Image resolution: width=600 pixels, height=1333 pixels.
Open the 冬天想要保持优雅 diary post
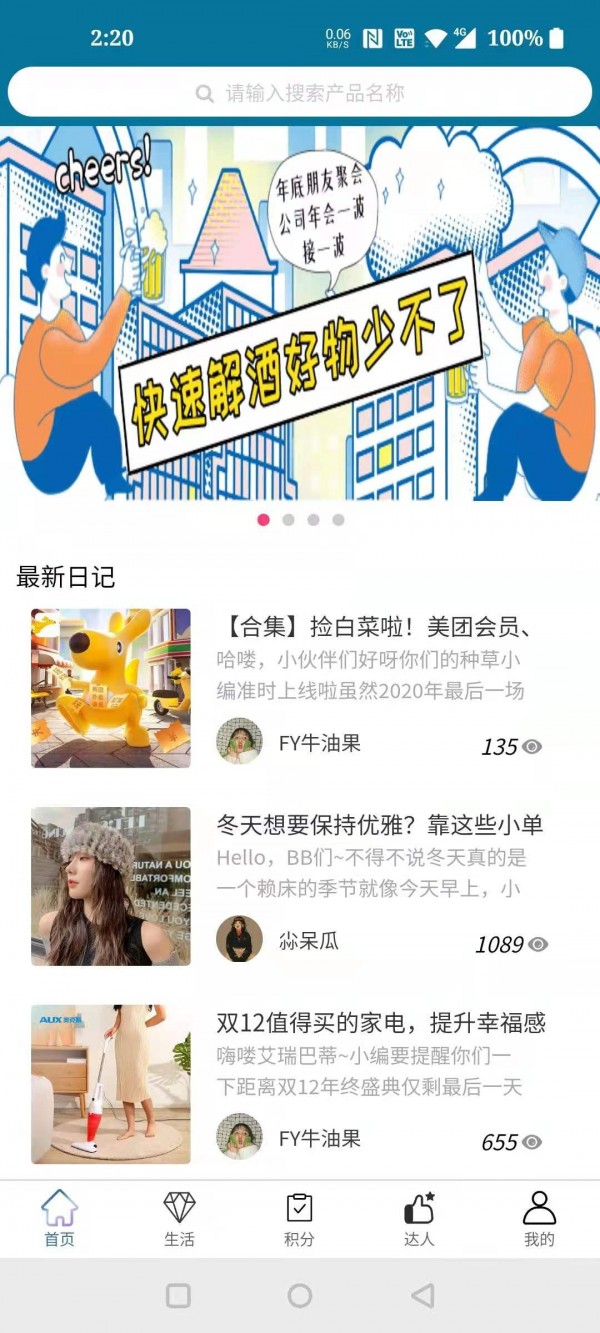379,825
